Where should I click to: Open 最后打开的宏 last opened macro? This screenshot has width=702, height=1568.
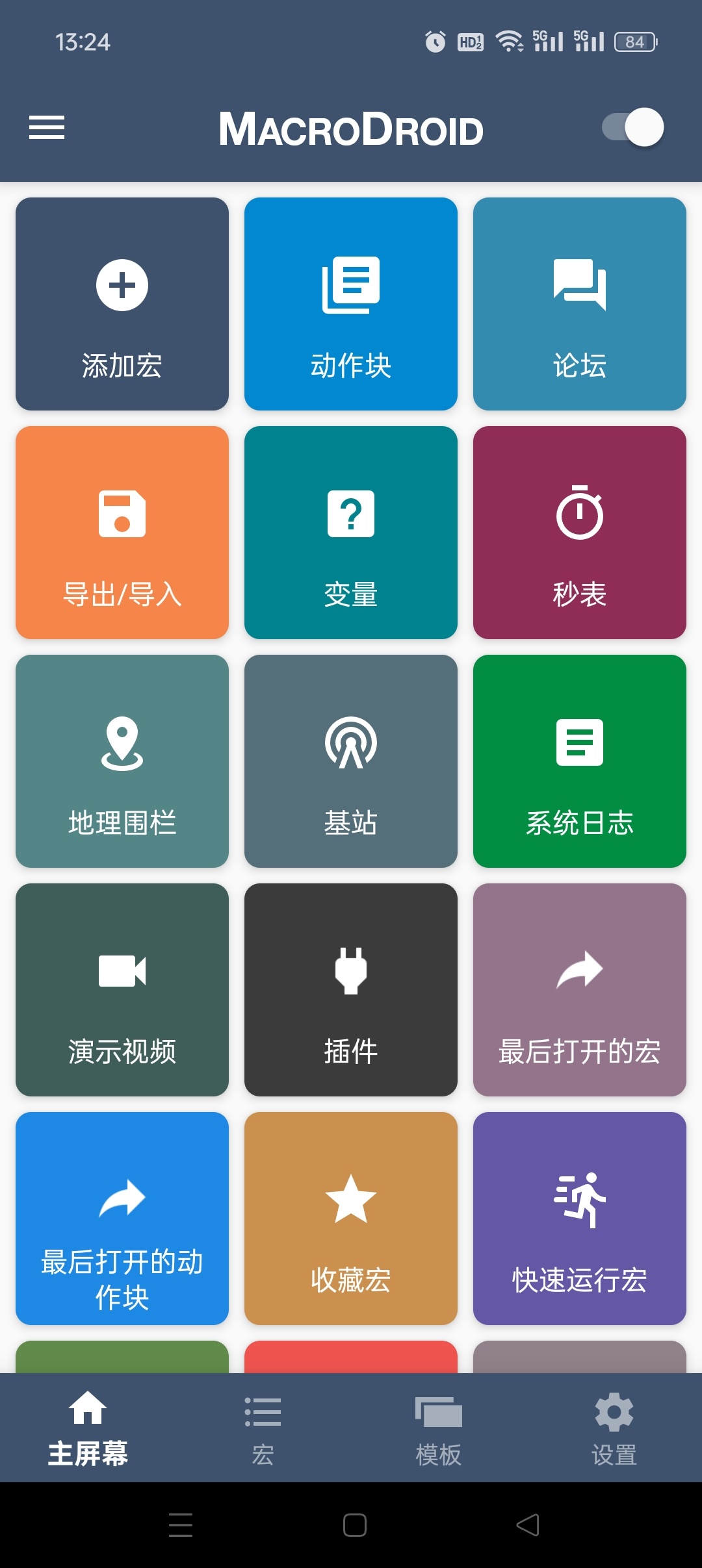580,992
